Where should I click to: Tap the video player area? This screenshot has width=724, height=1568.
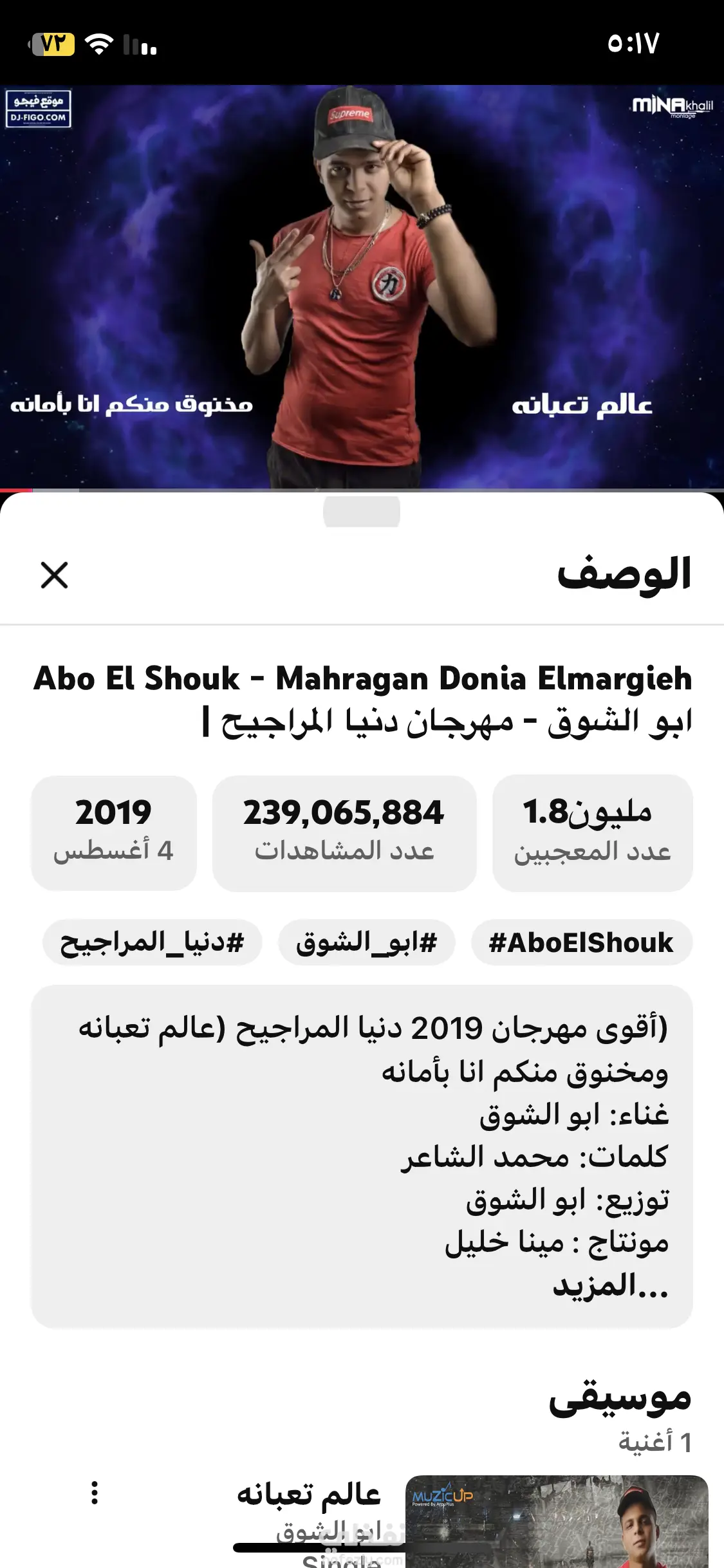[362, 286]
